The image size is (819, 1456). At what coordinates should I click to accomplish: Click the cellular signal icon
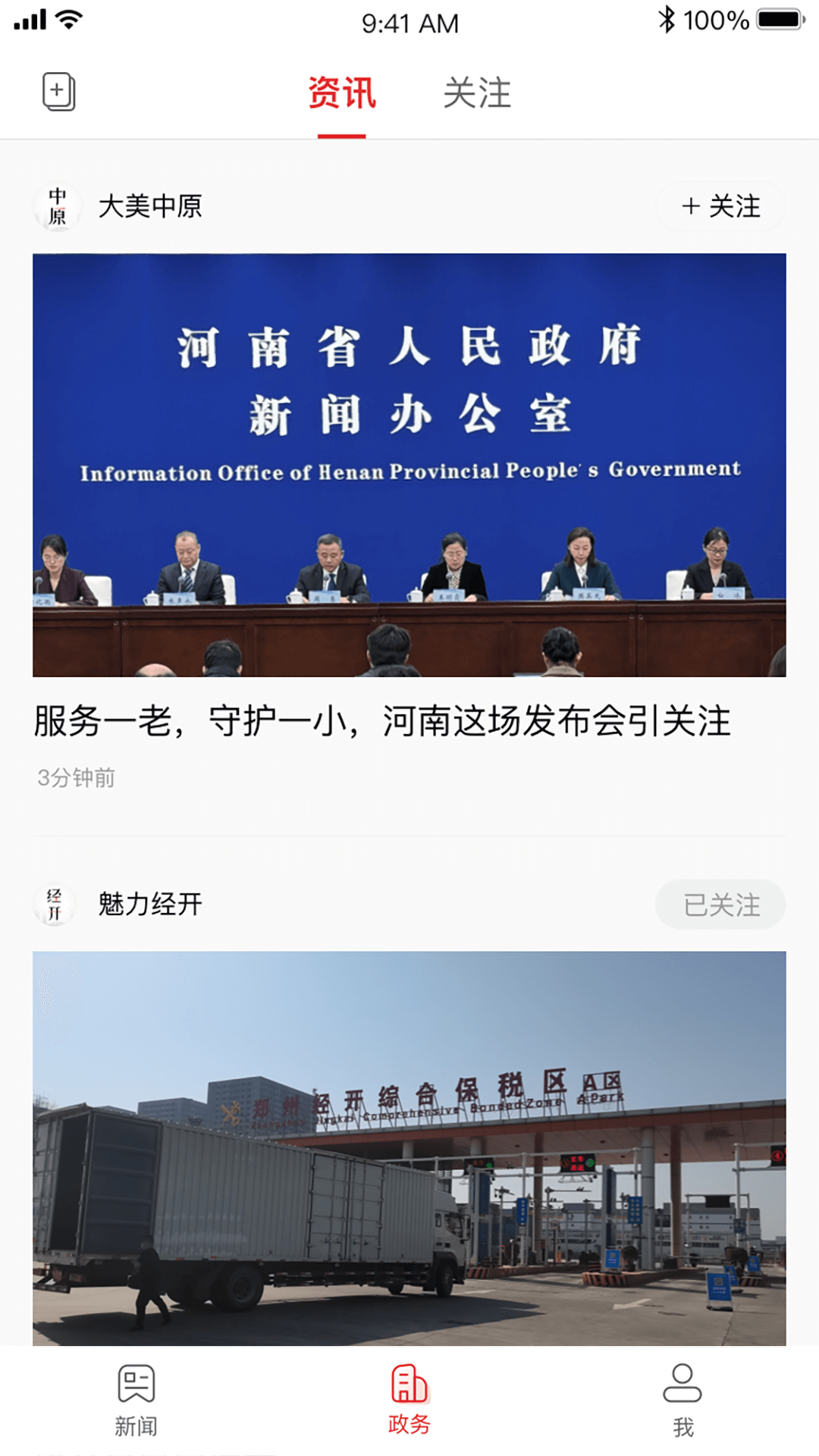[30, 18]
